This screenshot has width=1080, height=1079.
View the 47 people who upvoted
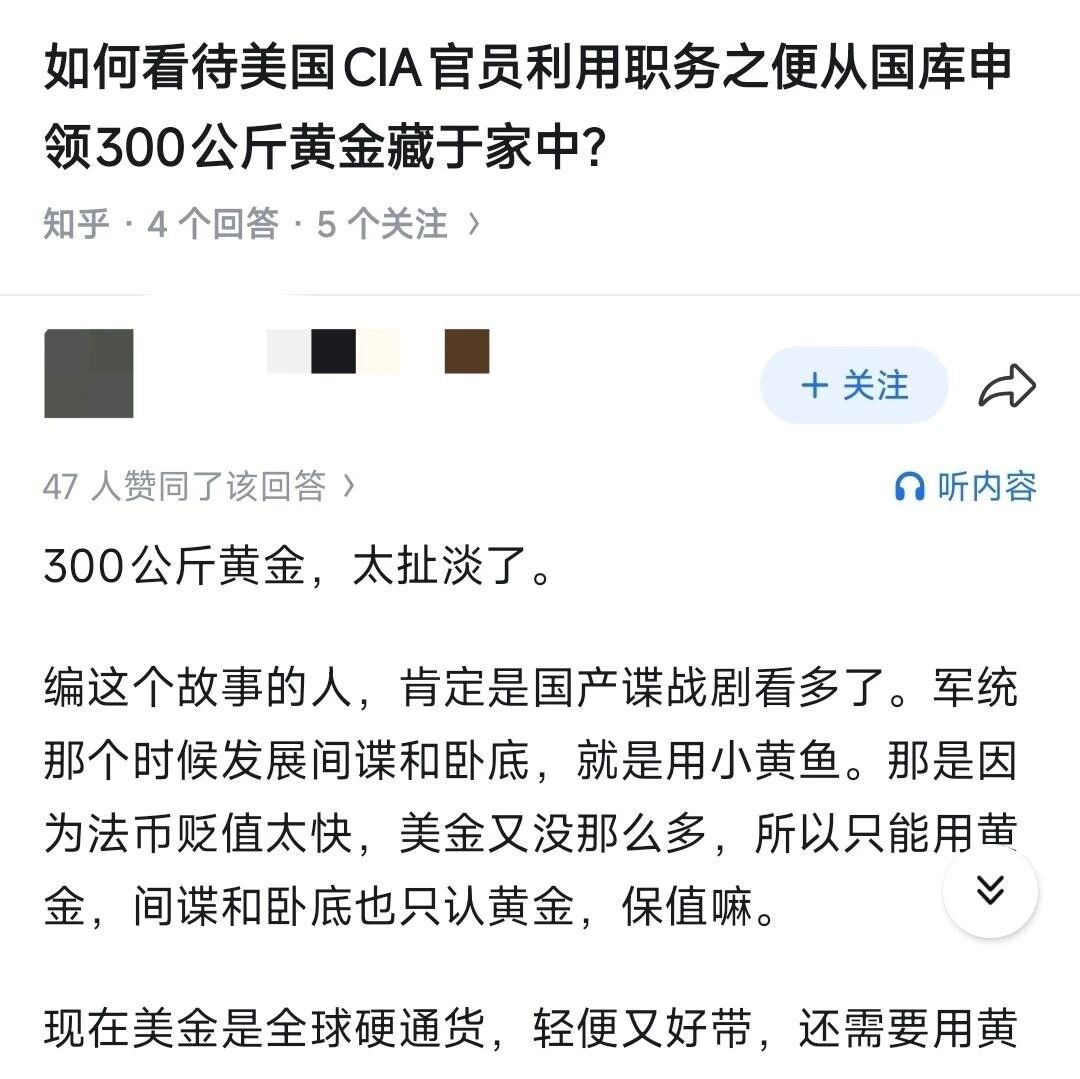tap(198, 486)
